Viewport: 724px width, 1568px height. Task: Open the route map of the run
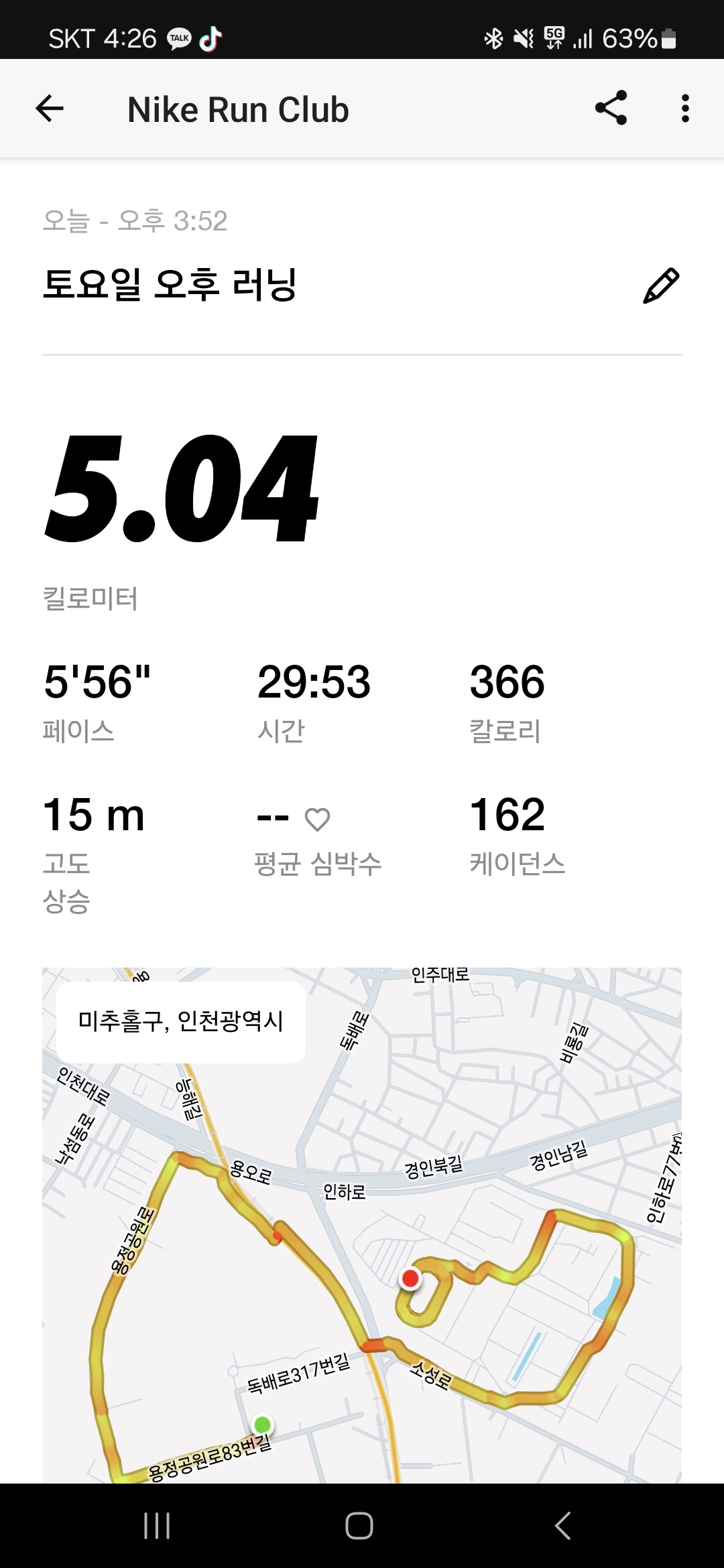pyautogui.click(x=362, y=1225)
